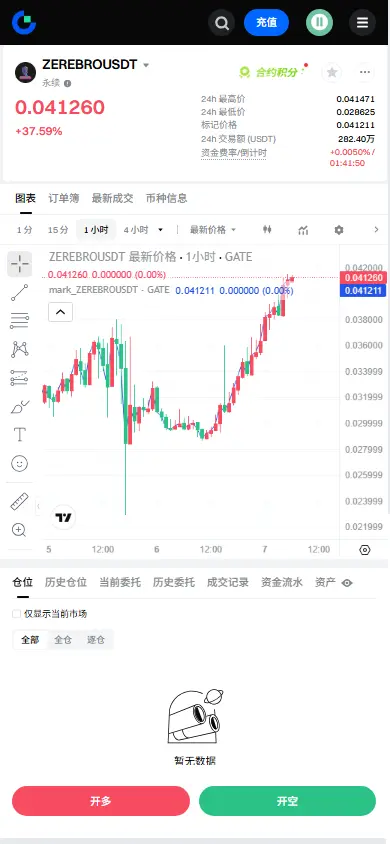Viewport: 390px width, 844px height.
Task: Open chart settings gear icon
Action: pos(338,230)
